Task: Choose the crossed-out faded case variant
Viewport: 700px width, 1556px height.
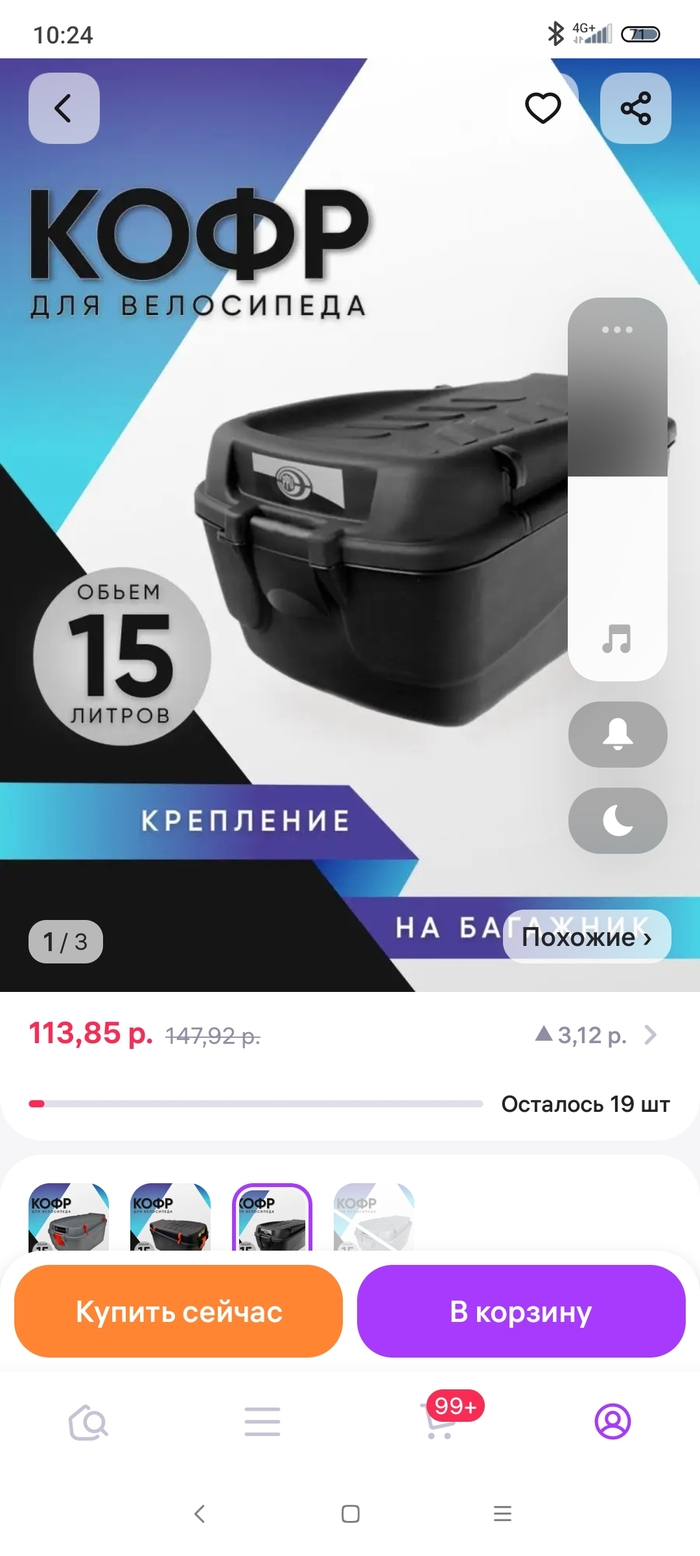Action: [373, 1219]
